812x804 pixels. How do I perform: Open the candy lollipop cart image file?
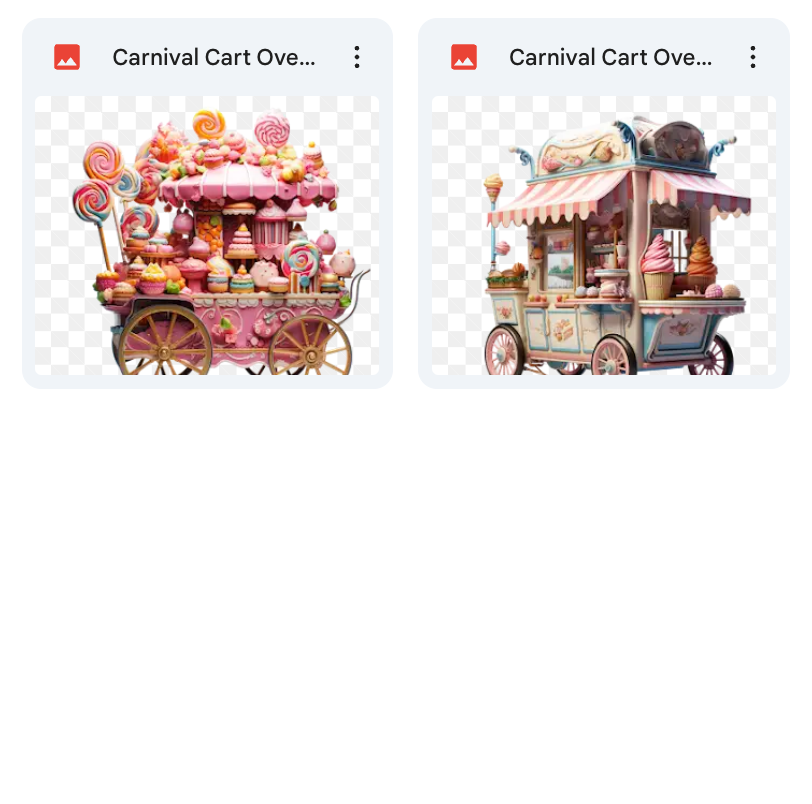pyautogui.click(x=207, y=236)
